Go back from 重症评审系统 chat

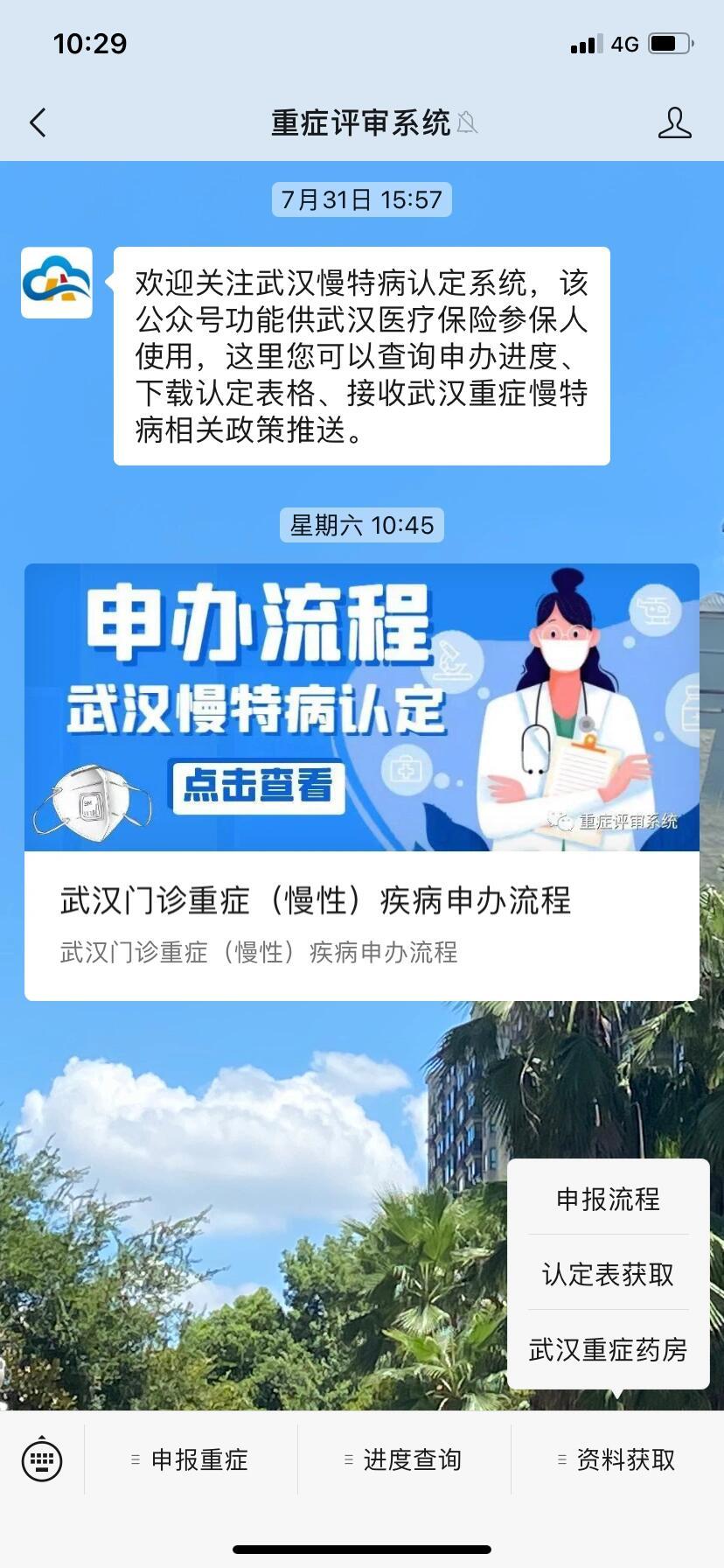point(38,122)
